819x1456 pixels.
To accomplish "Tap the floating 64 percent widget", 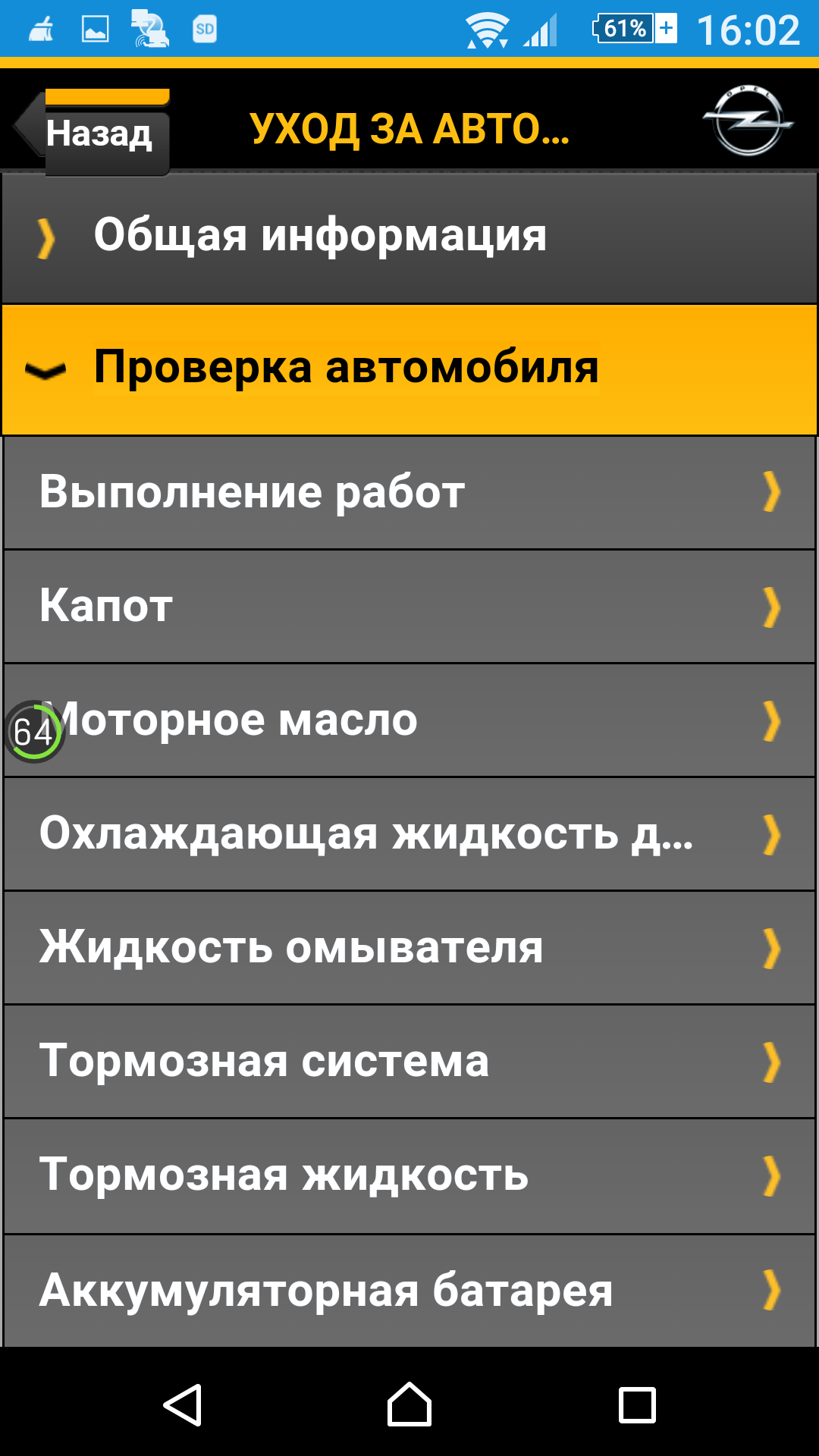I will [34, 732].
